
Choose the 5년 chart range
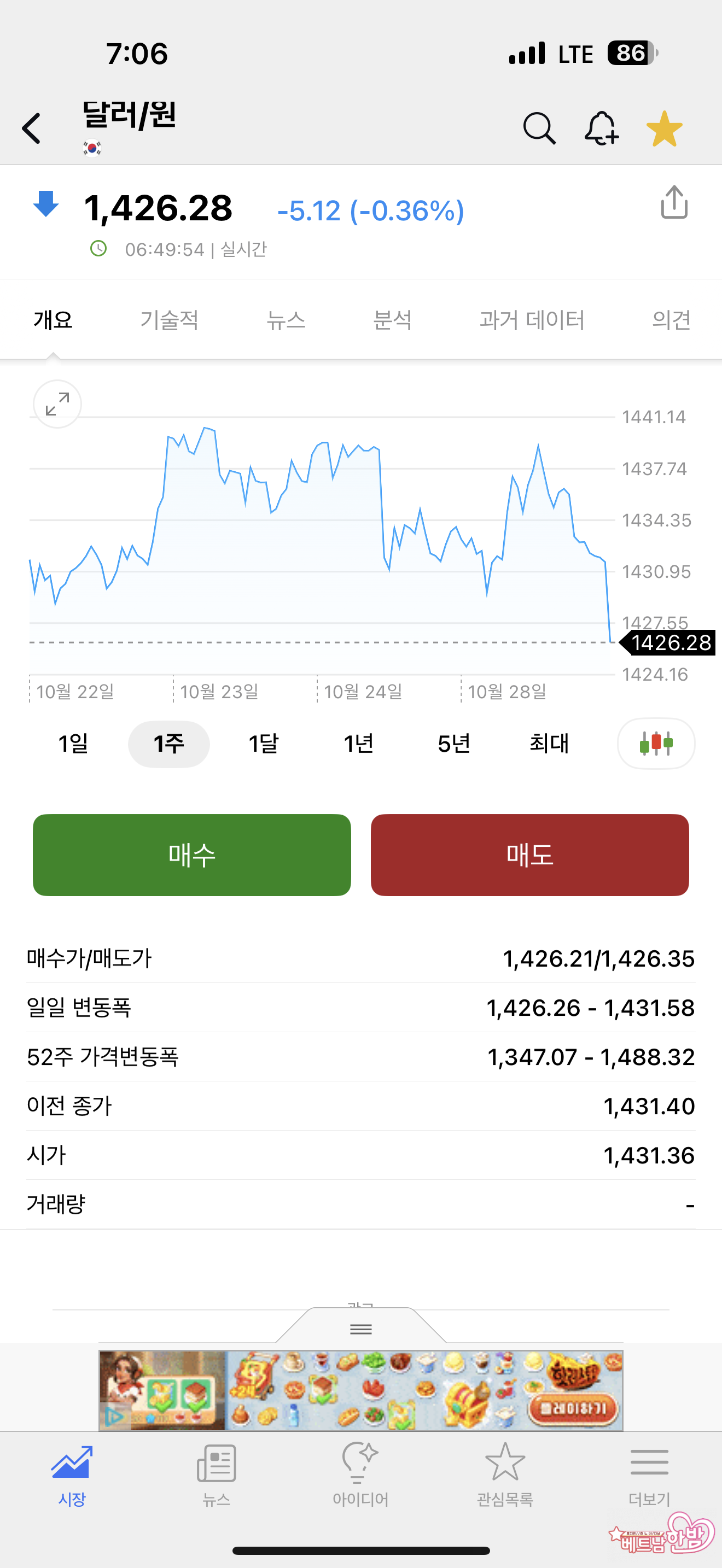point(454,743)
